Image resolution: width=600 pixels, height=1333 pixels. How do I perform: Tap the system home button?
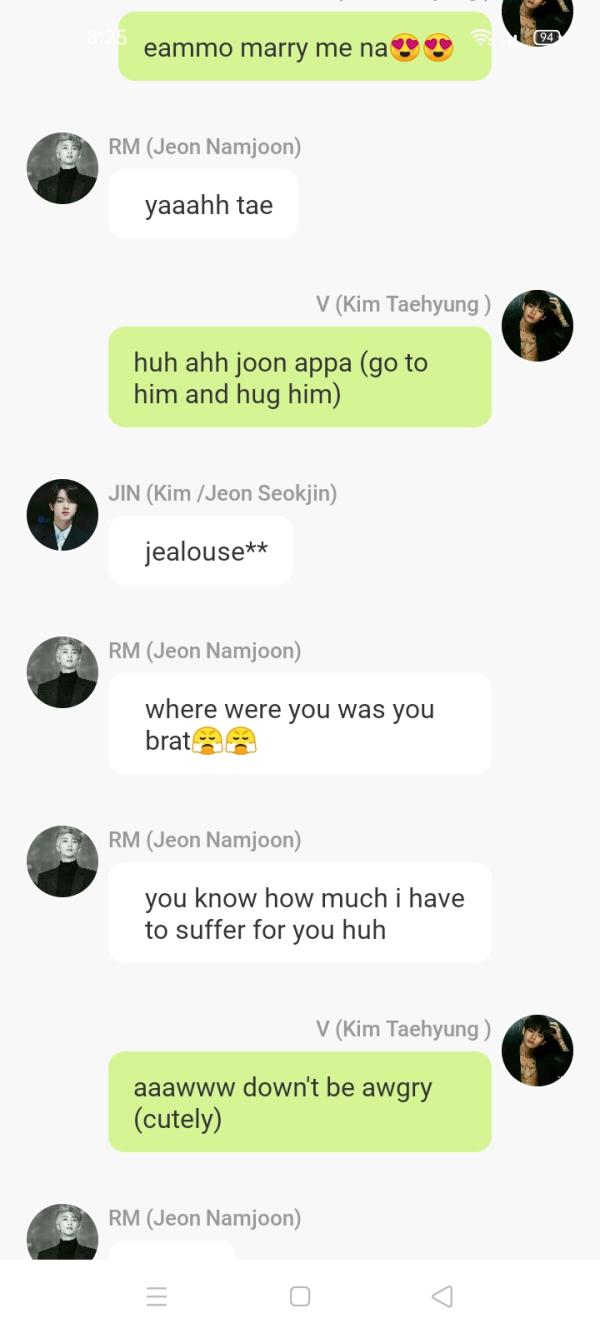point(300,1296)
